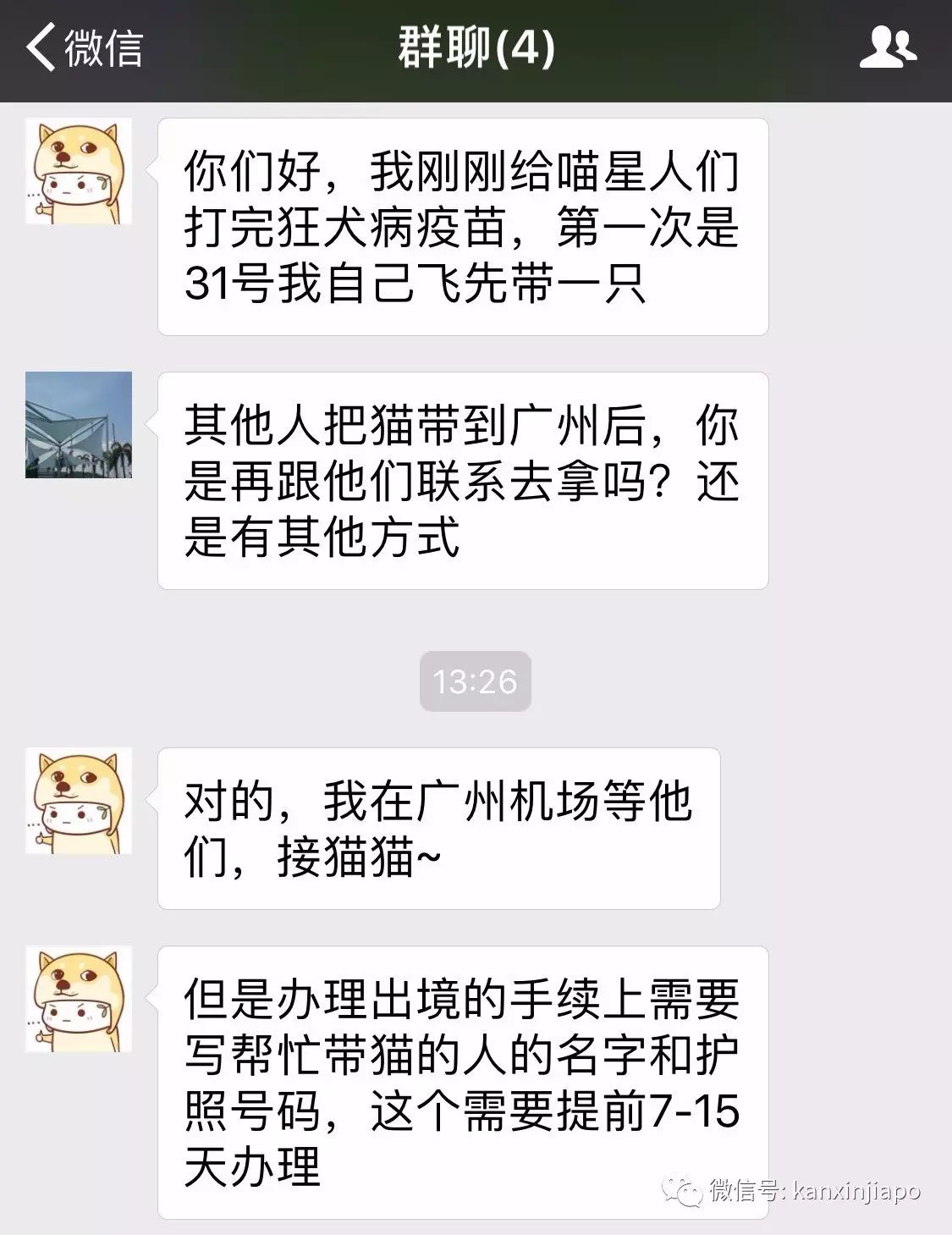The width and height of the screenshot is (952, 1235).
Task: Open the building-photo avatar's profile
Action: (79, 425)
